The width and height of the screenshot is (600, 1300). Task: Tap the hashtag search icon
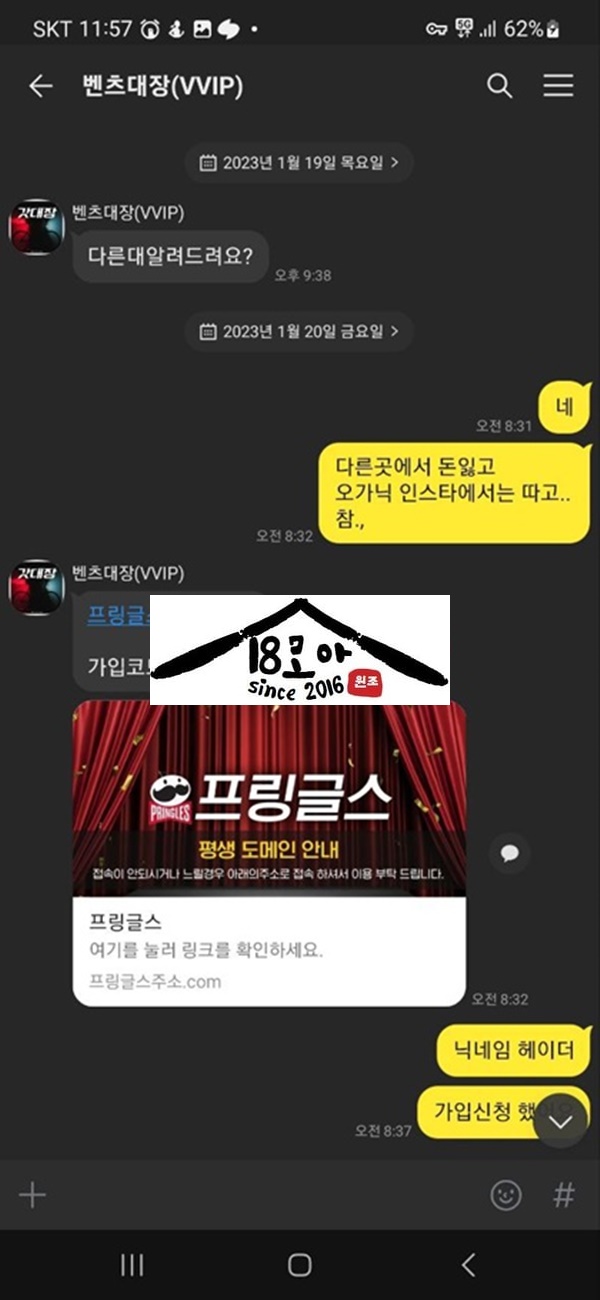[x=563, y=1195]
